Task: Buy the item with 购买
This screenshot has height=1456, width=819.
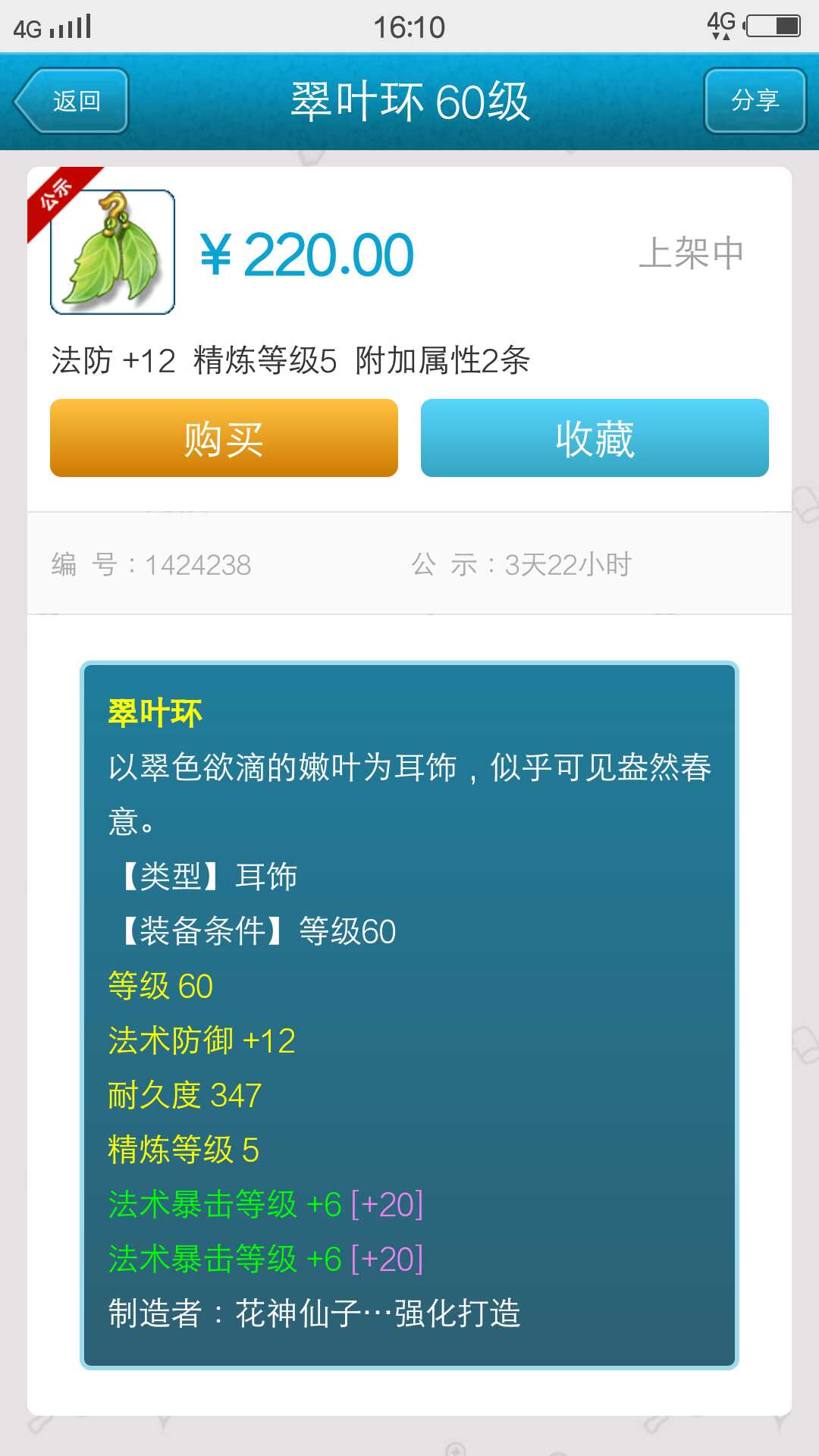Action: [224, 438]
